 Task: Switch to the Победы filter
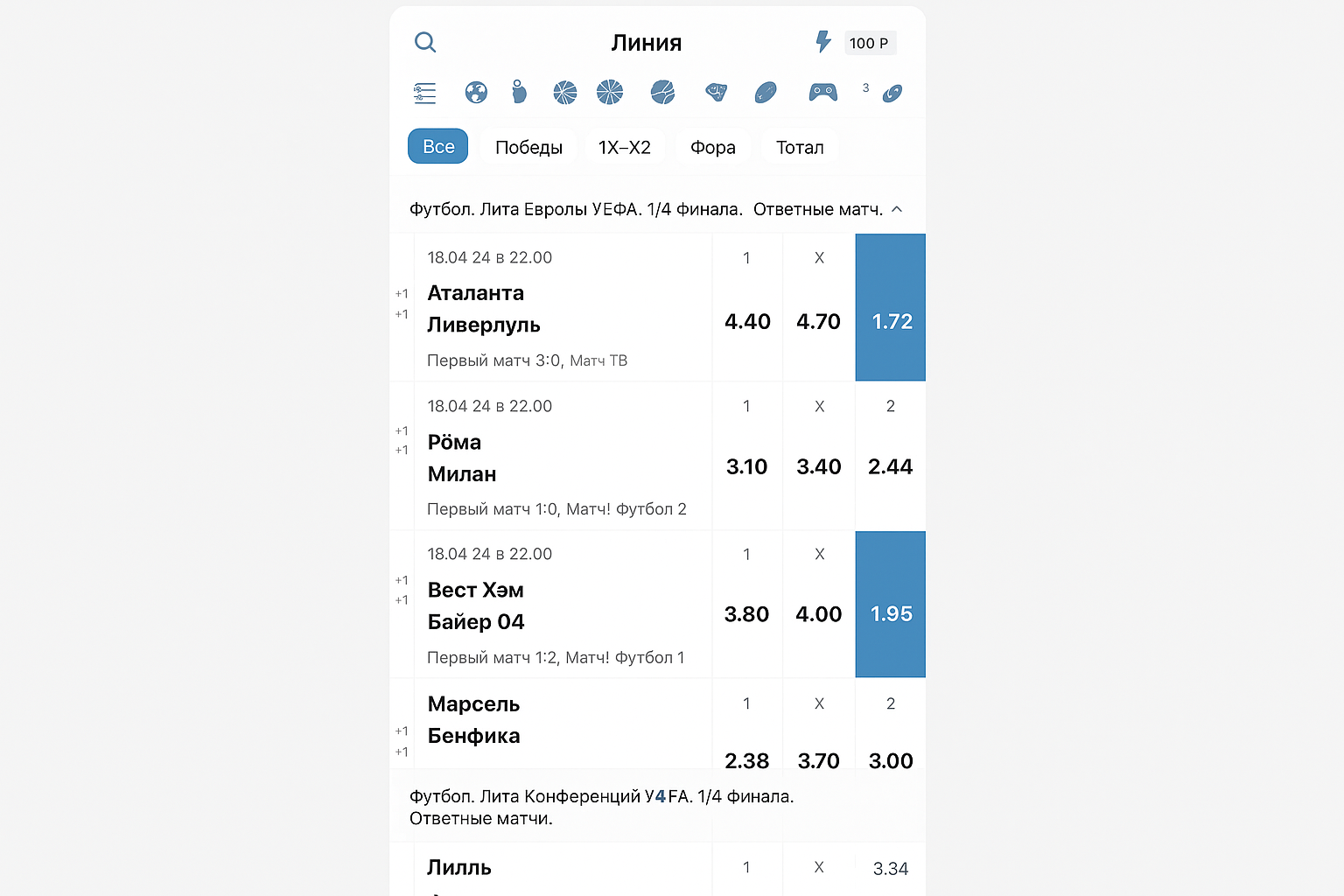coord(528,147)
